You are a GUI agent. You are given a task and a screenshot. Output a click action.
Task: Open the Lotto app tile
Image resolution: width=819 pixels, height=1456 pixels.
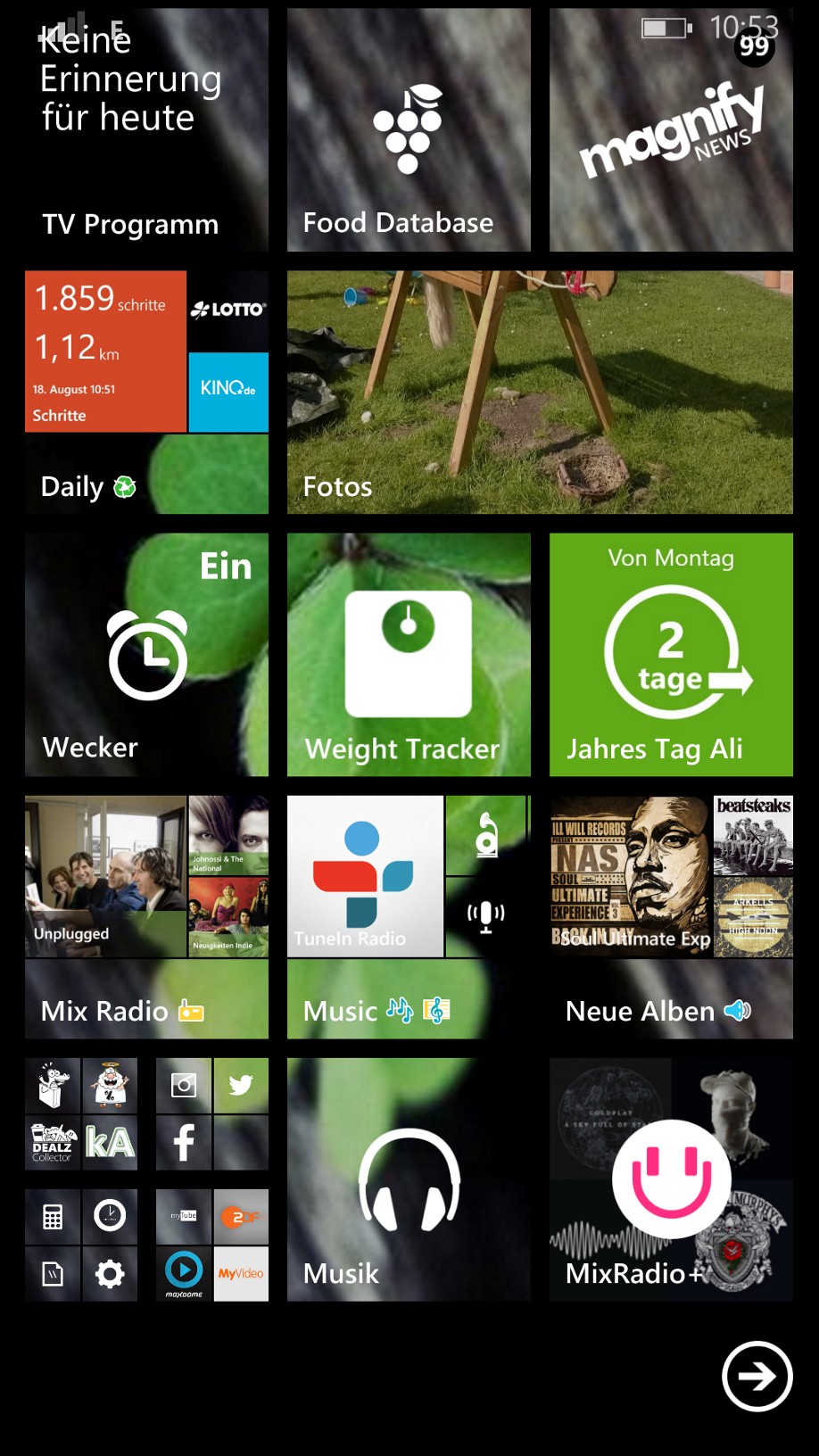(228, 310)
